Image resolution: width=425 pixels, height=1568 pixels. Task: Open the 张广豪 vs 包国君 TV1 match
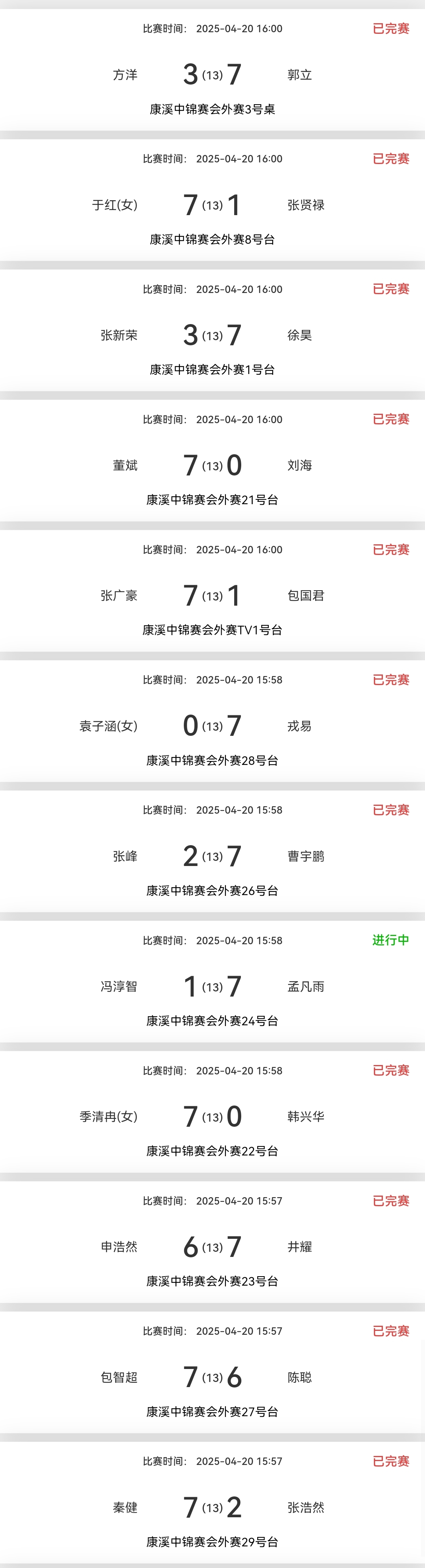[212, 596]
